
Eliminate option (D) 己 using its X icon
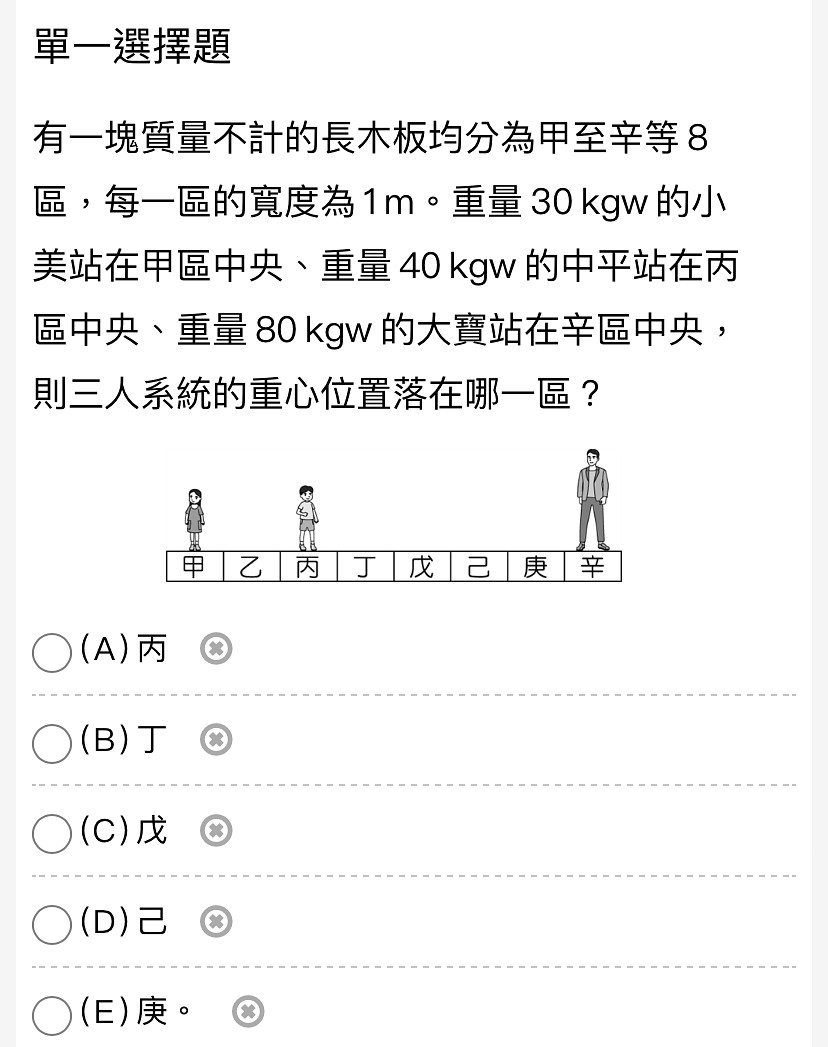(x=216, y=922)
